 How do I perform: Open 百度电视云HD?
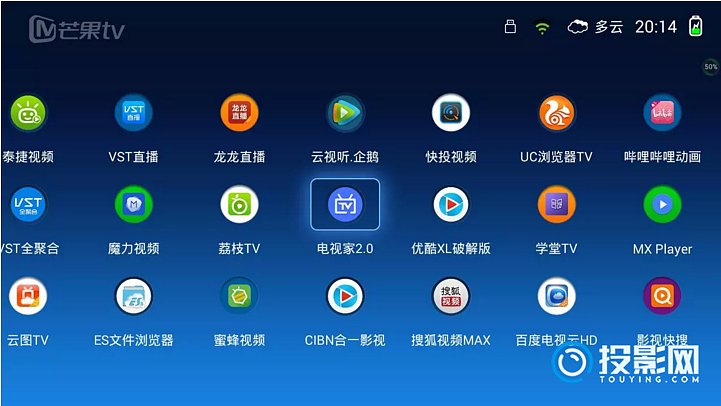click(x=557, y=297)
